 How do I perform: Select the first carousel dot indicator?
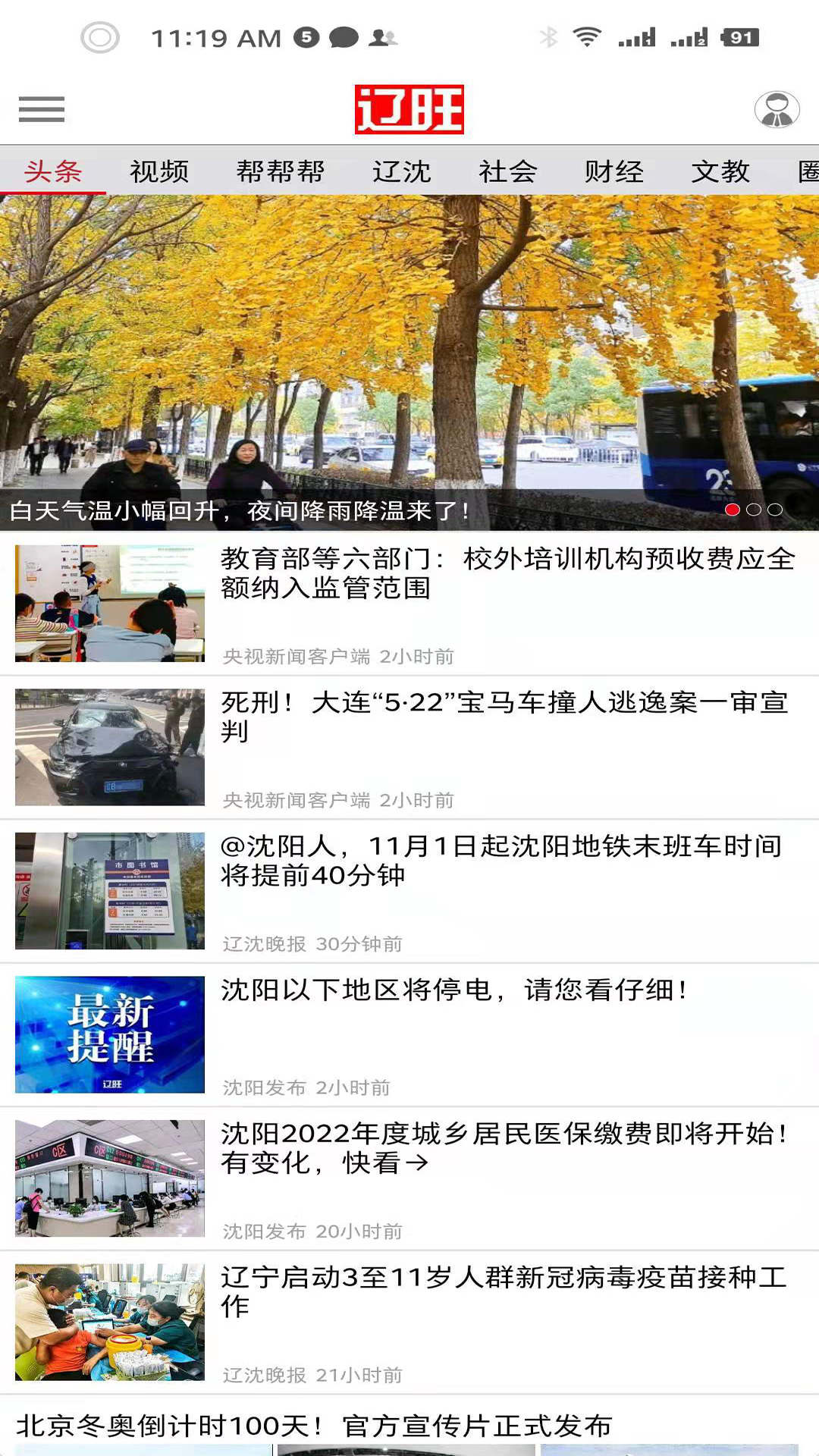coord(733,510)
